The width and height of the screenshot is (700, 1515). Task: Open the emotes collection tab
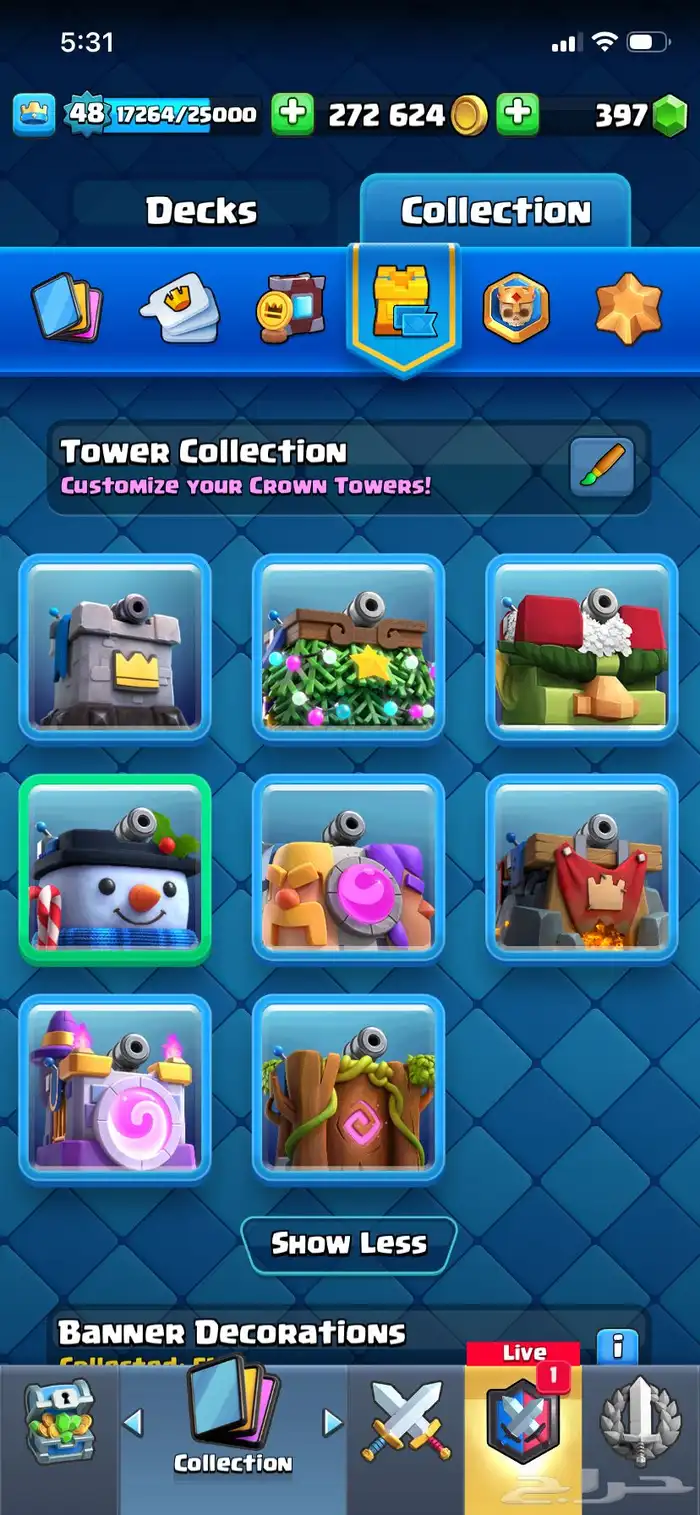(178, 309)
